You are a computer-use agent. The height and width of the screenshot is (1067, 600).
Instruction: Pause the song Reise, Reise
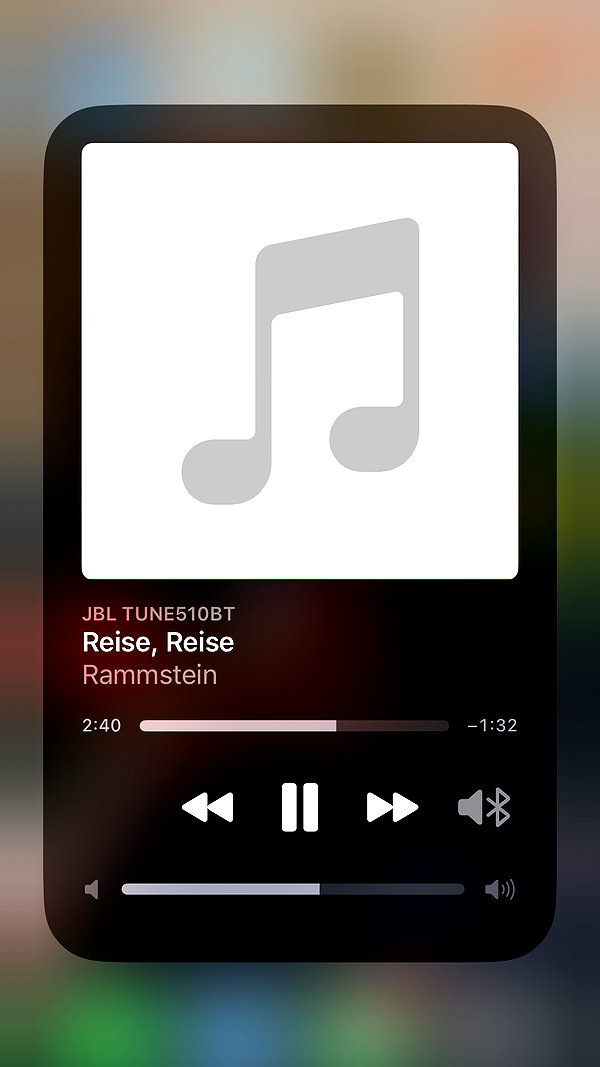point(300,807)
